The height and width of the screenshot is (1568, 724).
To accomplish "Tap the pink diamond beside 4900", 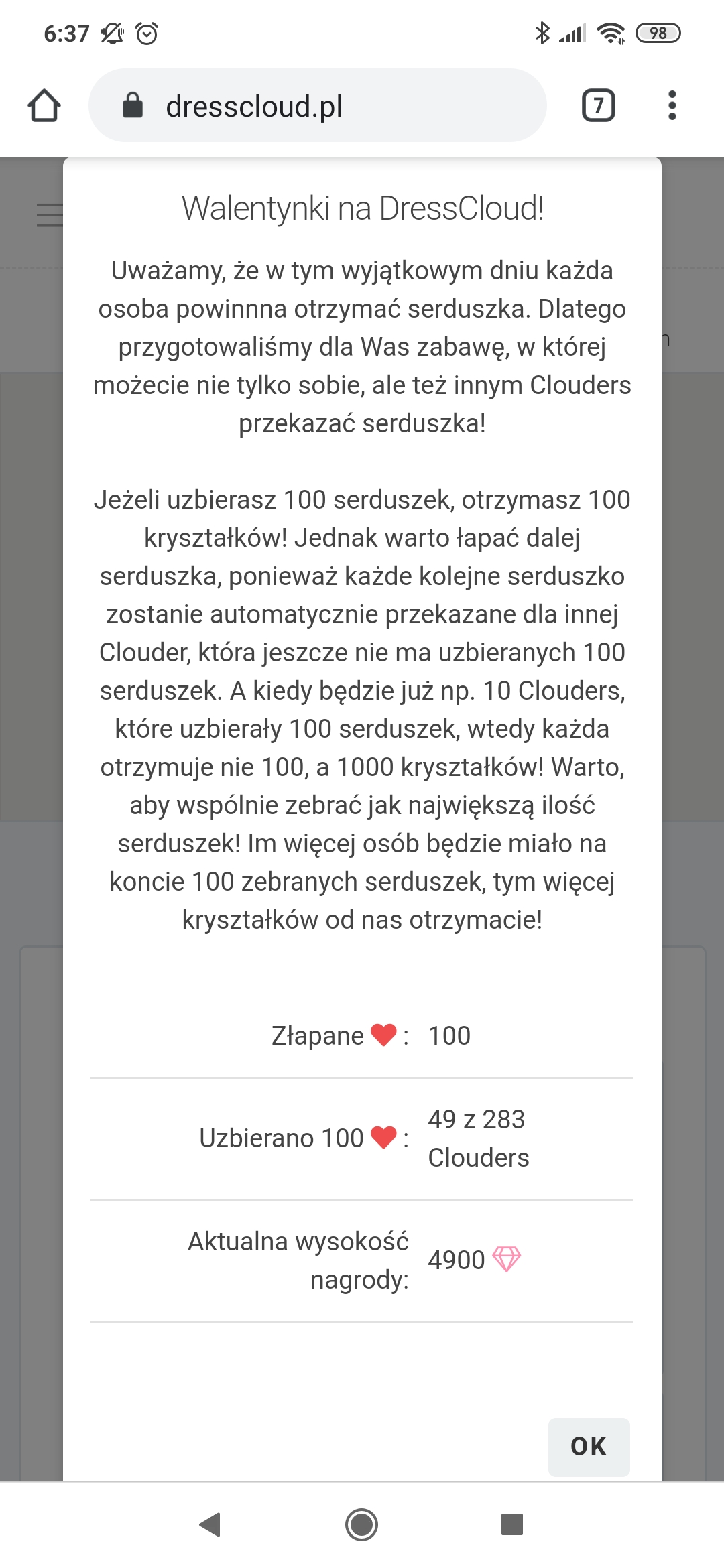I will pyautogui.click(x=507, y=1260).
